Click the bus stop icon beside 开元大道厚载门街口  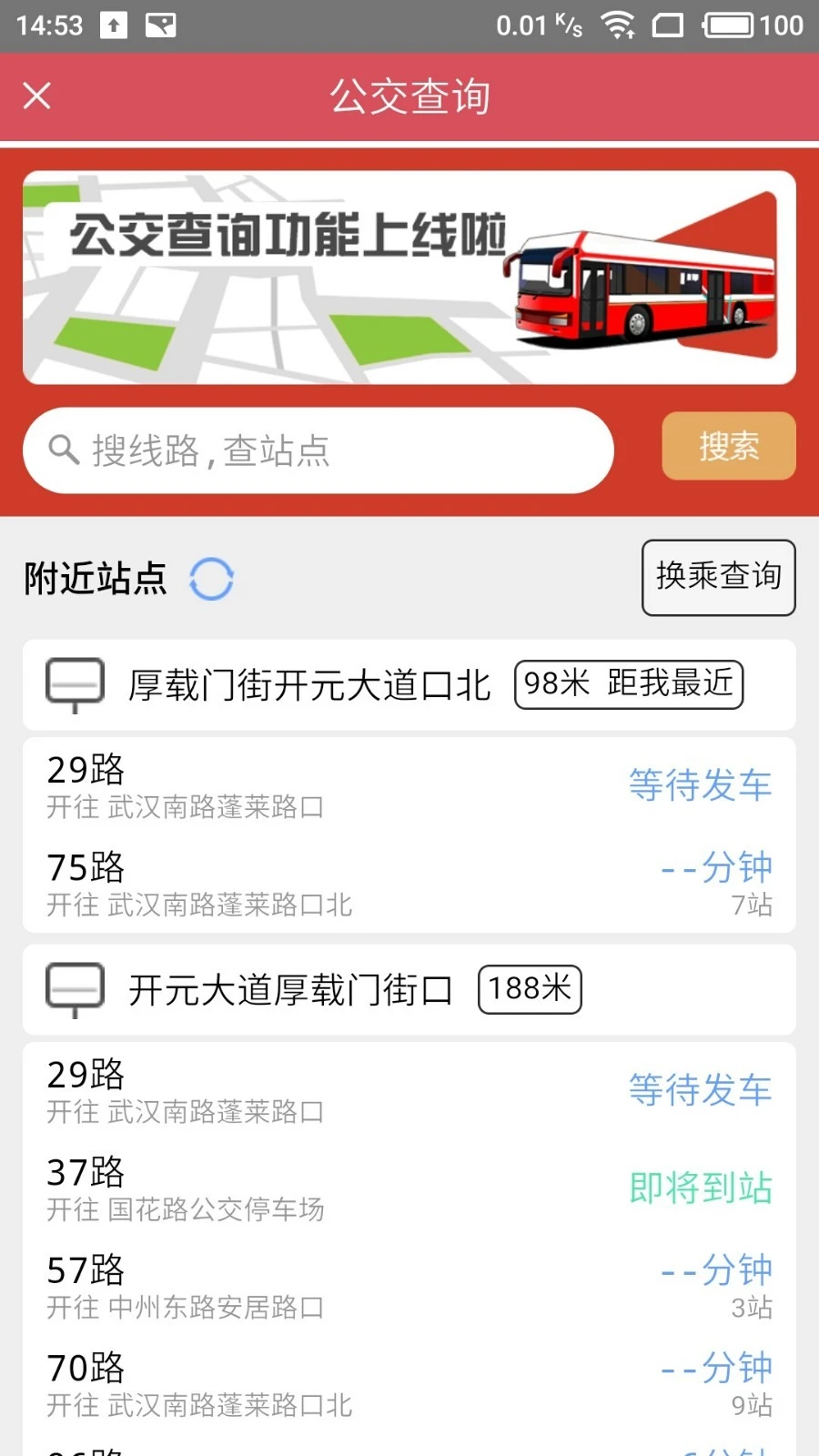point(74,989)
